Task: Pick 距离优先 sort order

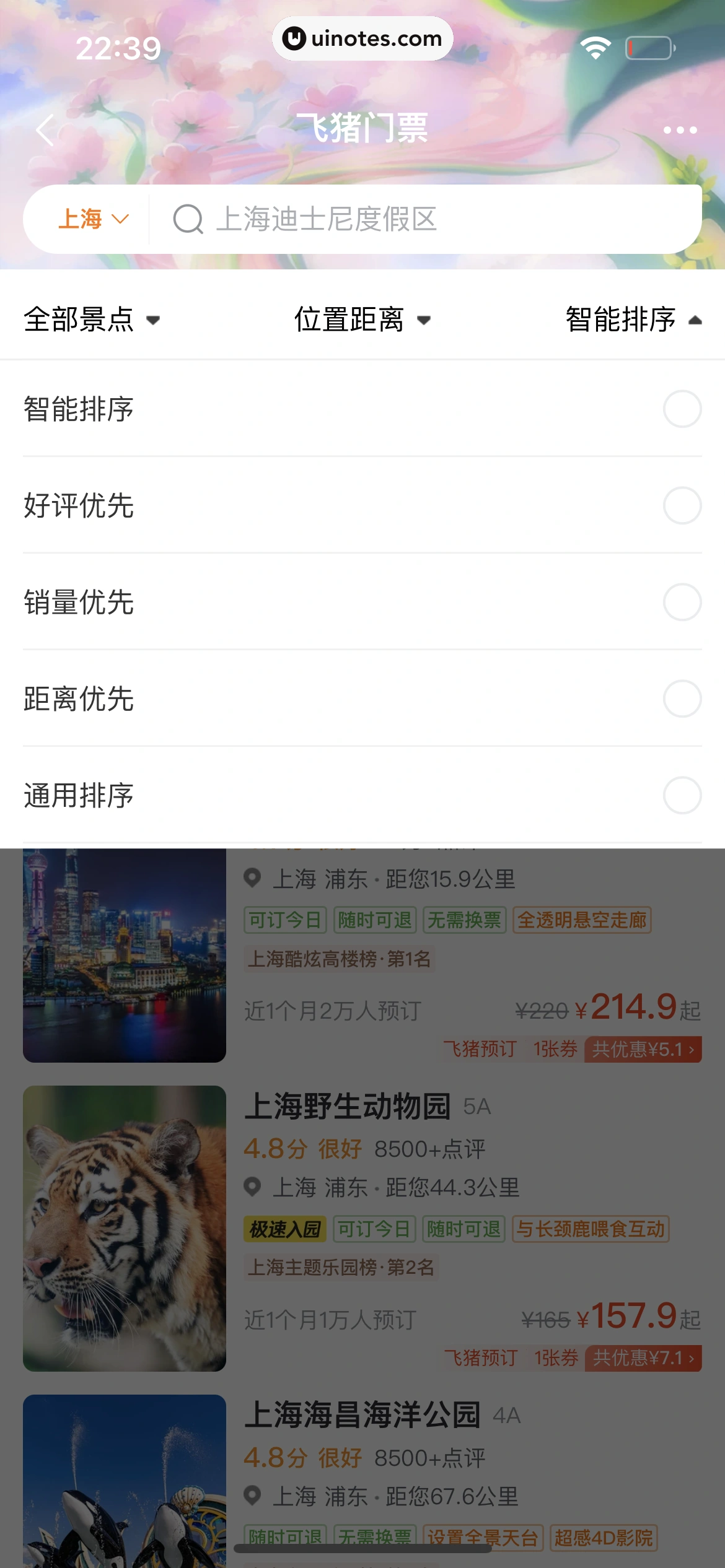Action: click(x=362, y=699)
